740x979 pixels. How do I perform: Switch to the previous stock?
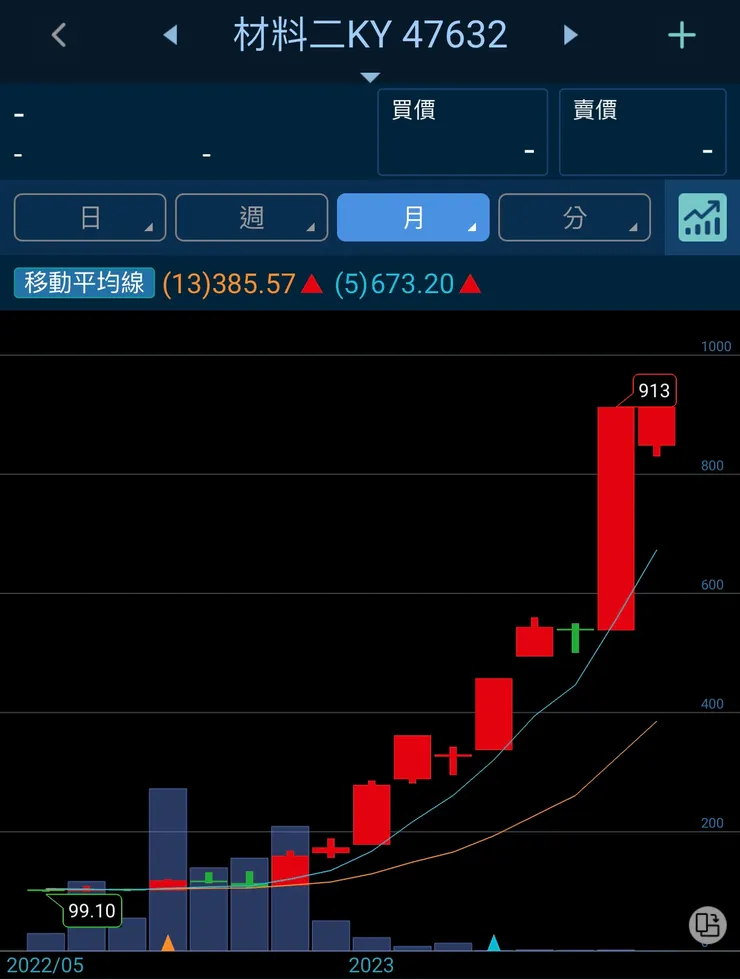(x=170, y=36)
